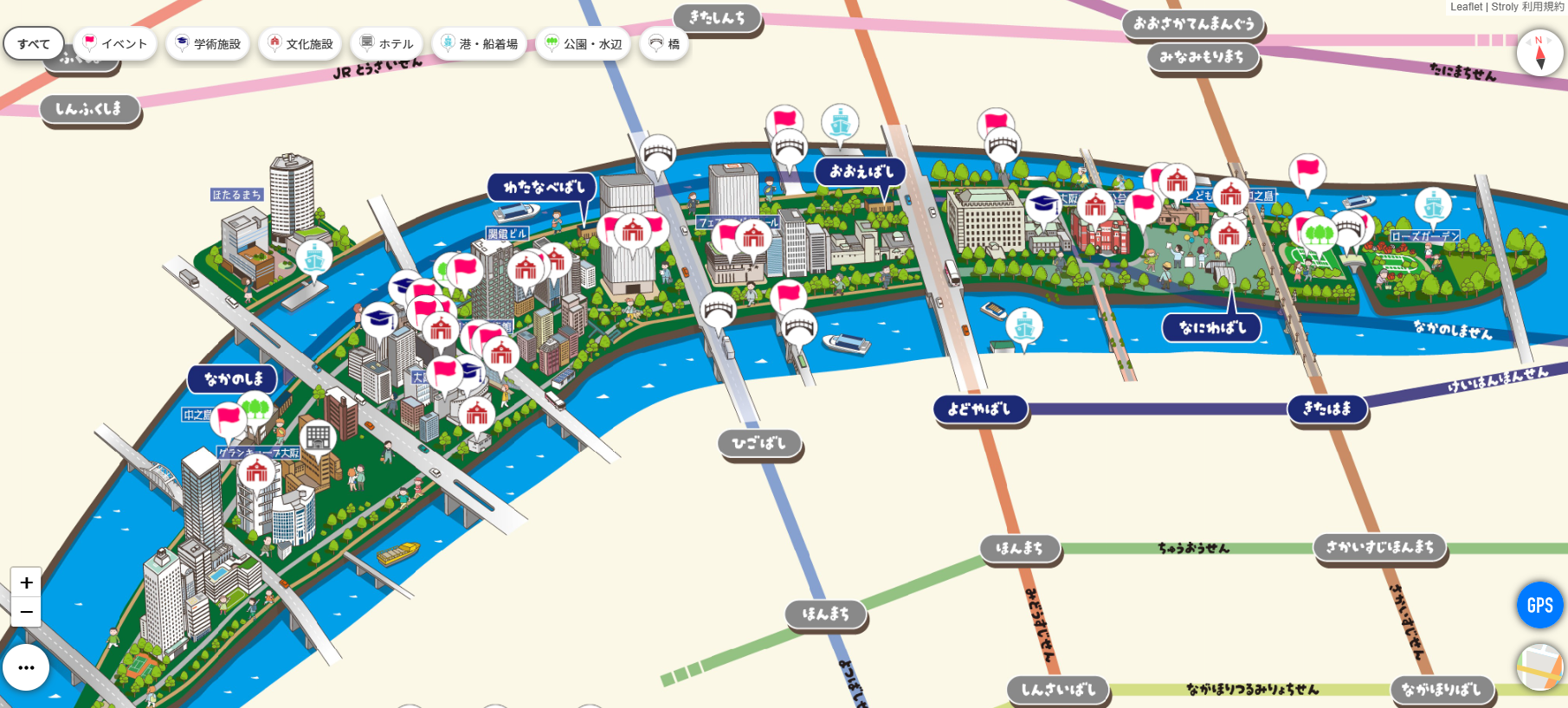Tap the compass to reset north

click(1539, 54)
